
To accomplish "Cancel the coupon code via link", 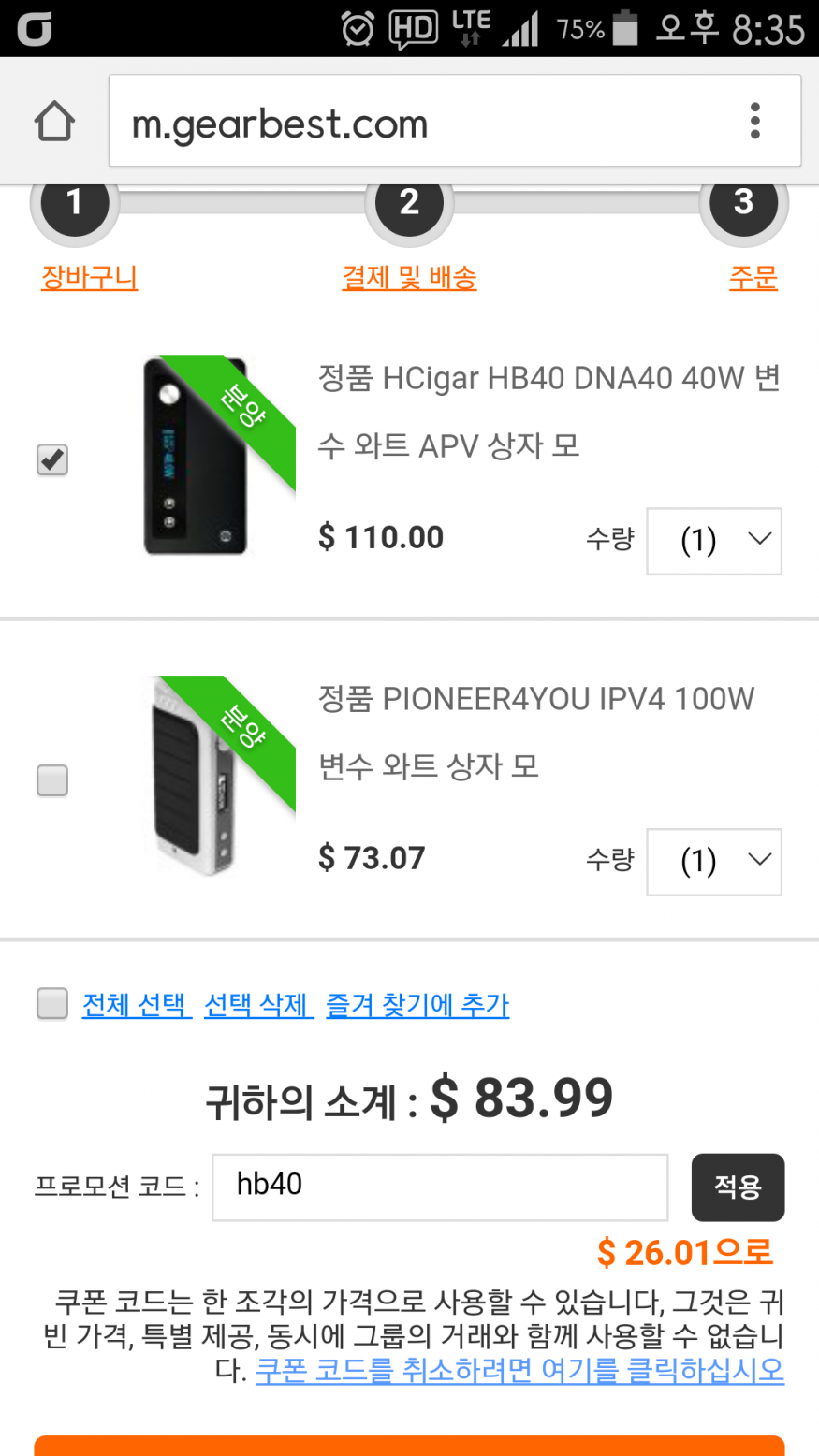I will (x=519, y=1371).
